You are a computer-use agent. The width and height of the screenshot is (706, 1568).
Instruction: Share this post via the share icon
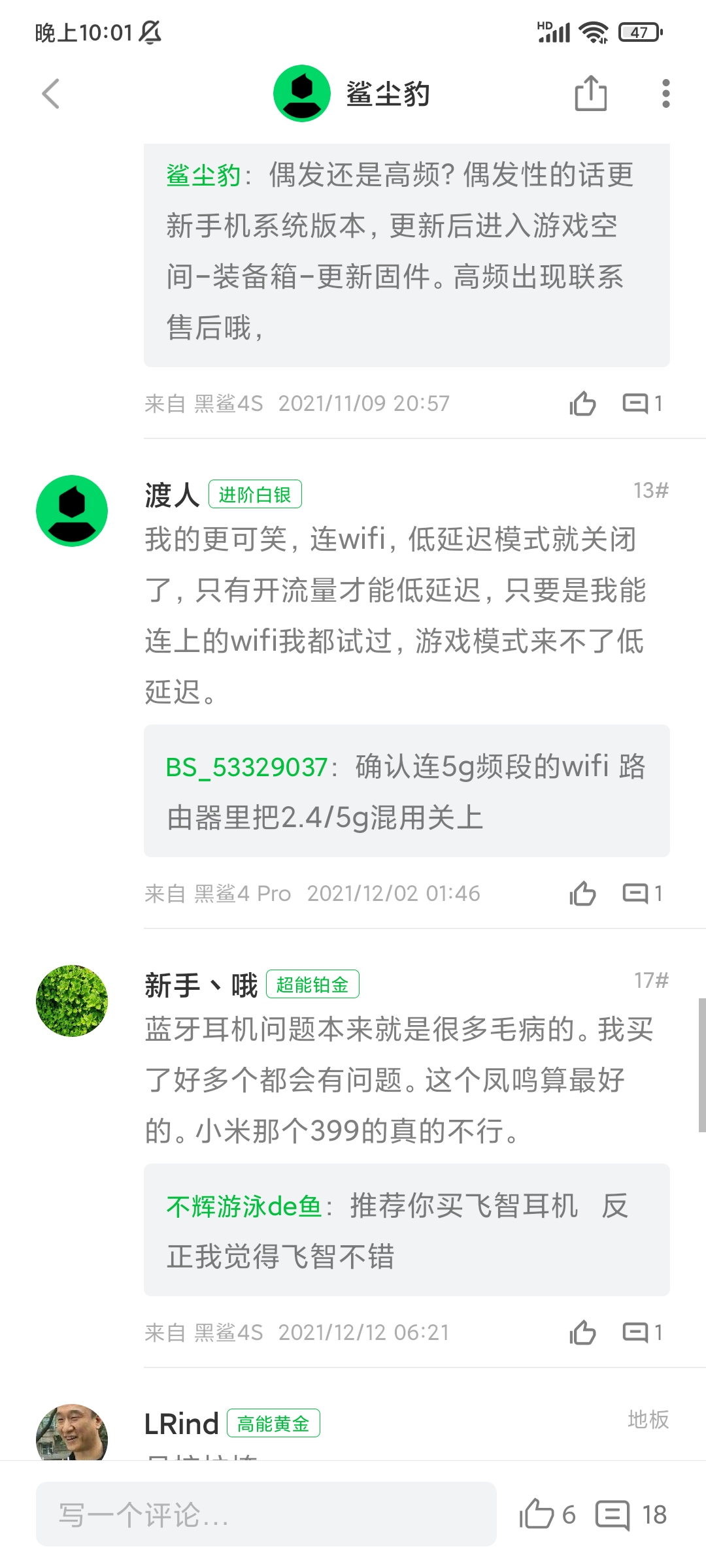coord(590,93)
